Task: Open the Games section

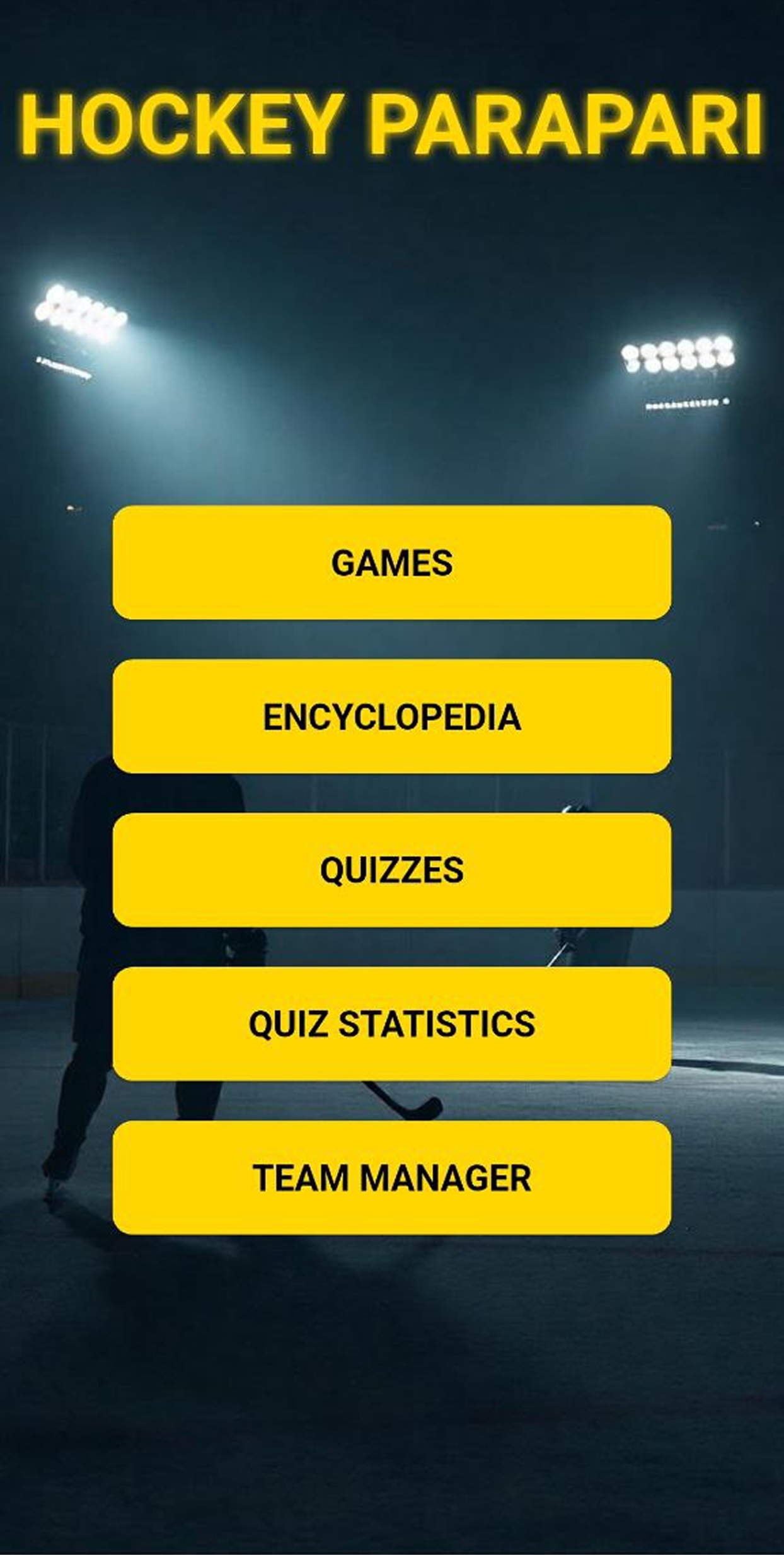Action: click(391, 562)
